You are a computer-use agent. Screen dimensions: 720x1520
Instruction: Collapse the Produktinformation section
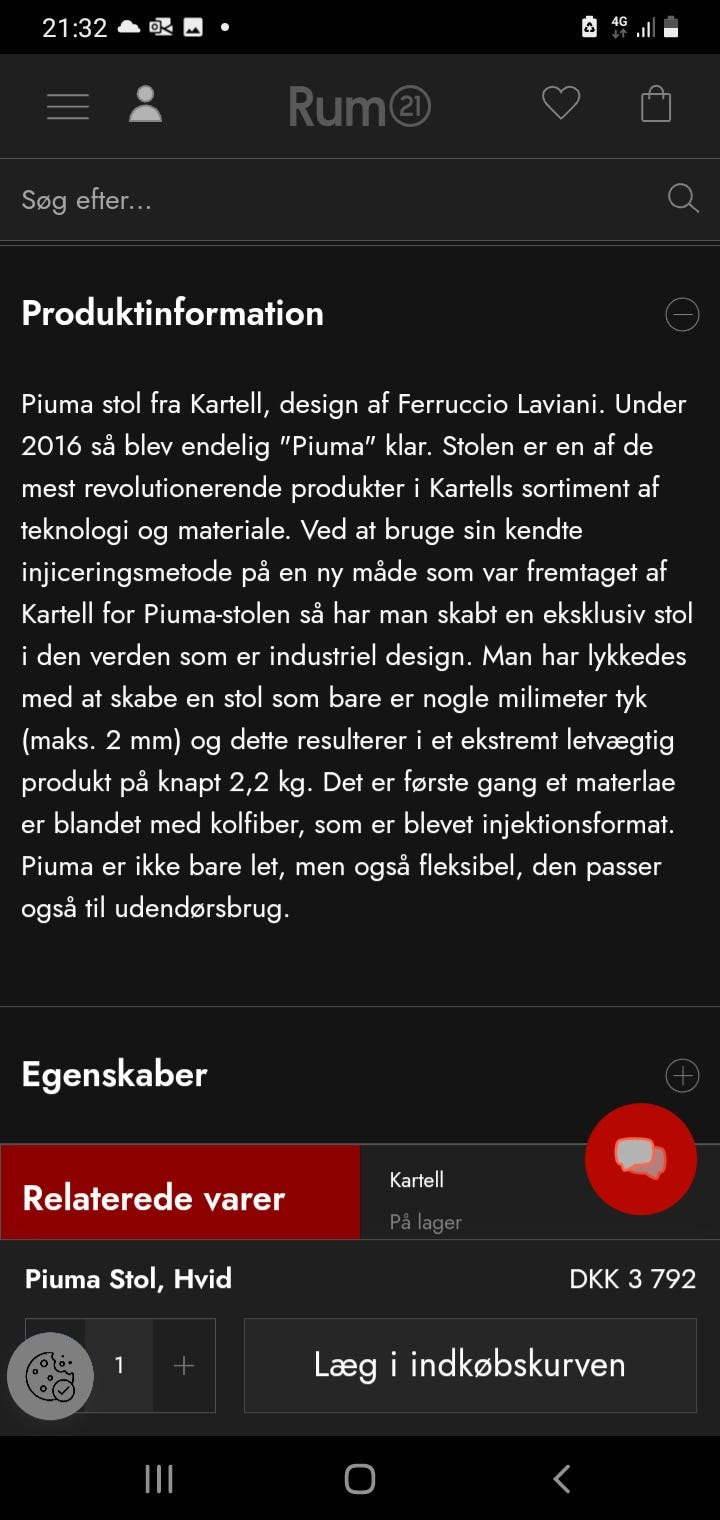[x=682, y=314]
